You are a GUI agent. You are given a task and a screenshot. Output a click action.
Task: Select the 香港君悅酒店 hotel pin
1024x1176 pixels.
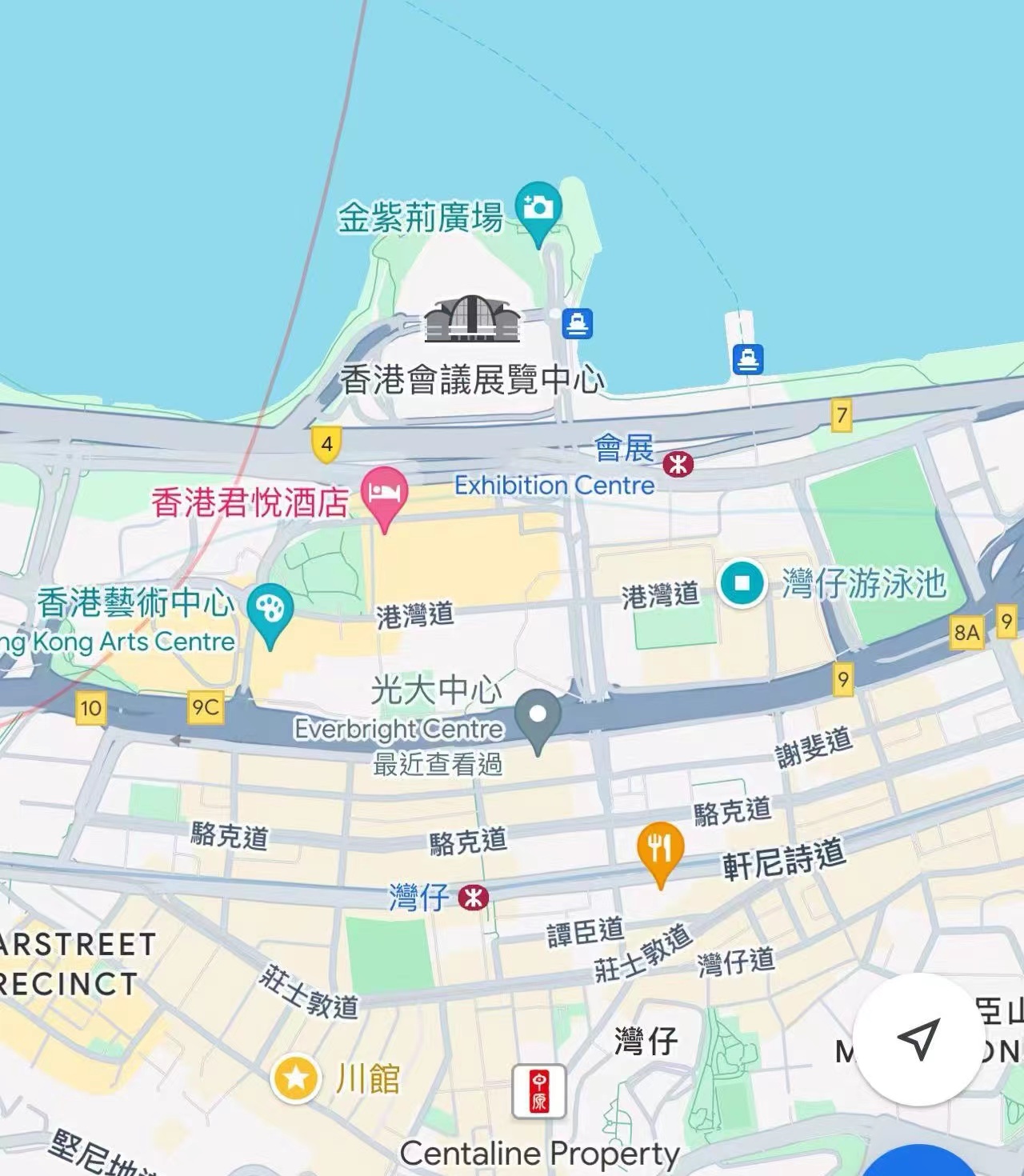[x=385, y=494]
